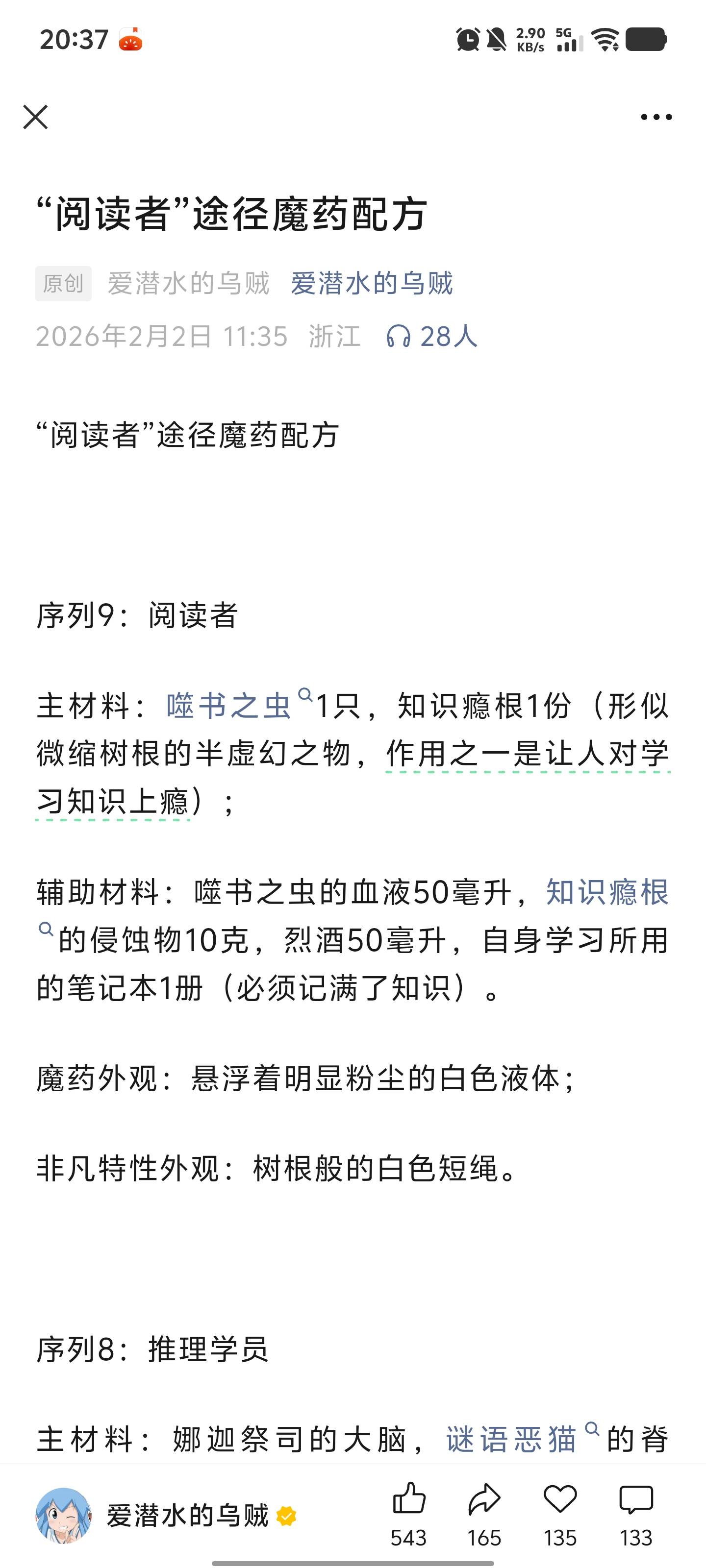706x1568 pixels.
Task: Open the 爱潜水的乌贼 account link under the title
Action: click(x=371, y=284)
